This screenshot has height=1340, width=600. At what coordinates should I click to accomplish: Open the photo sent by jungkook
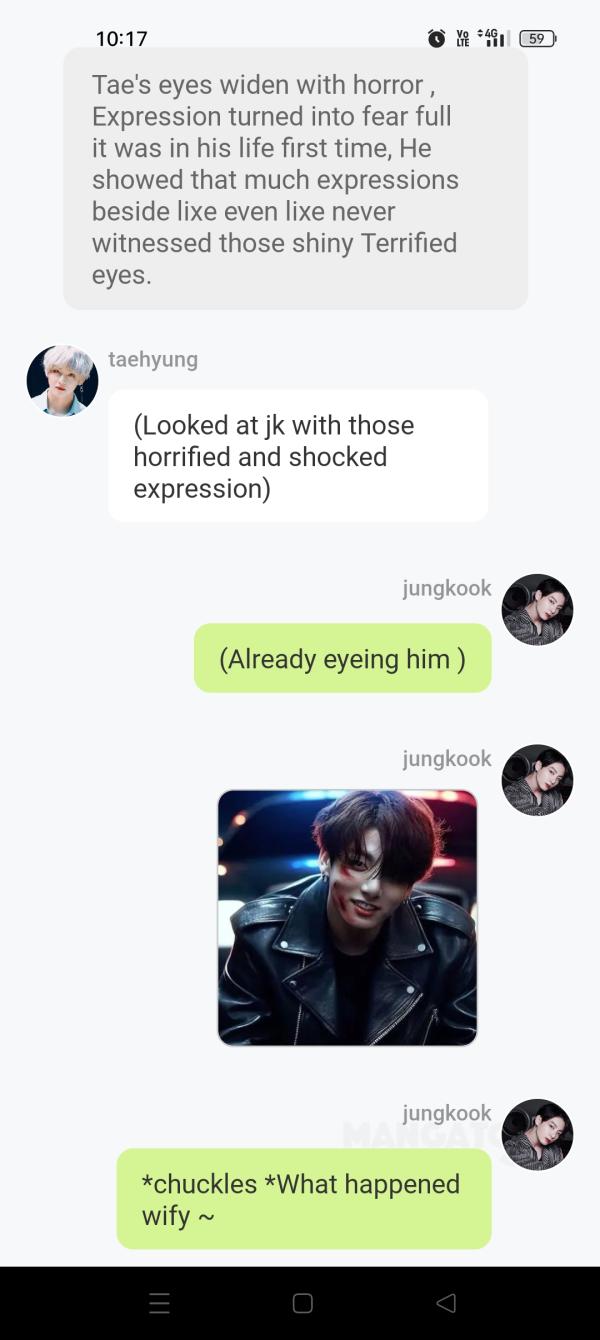(347, 917)
